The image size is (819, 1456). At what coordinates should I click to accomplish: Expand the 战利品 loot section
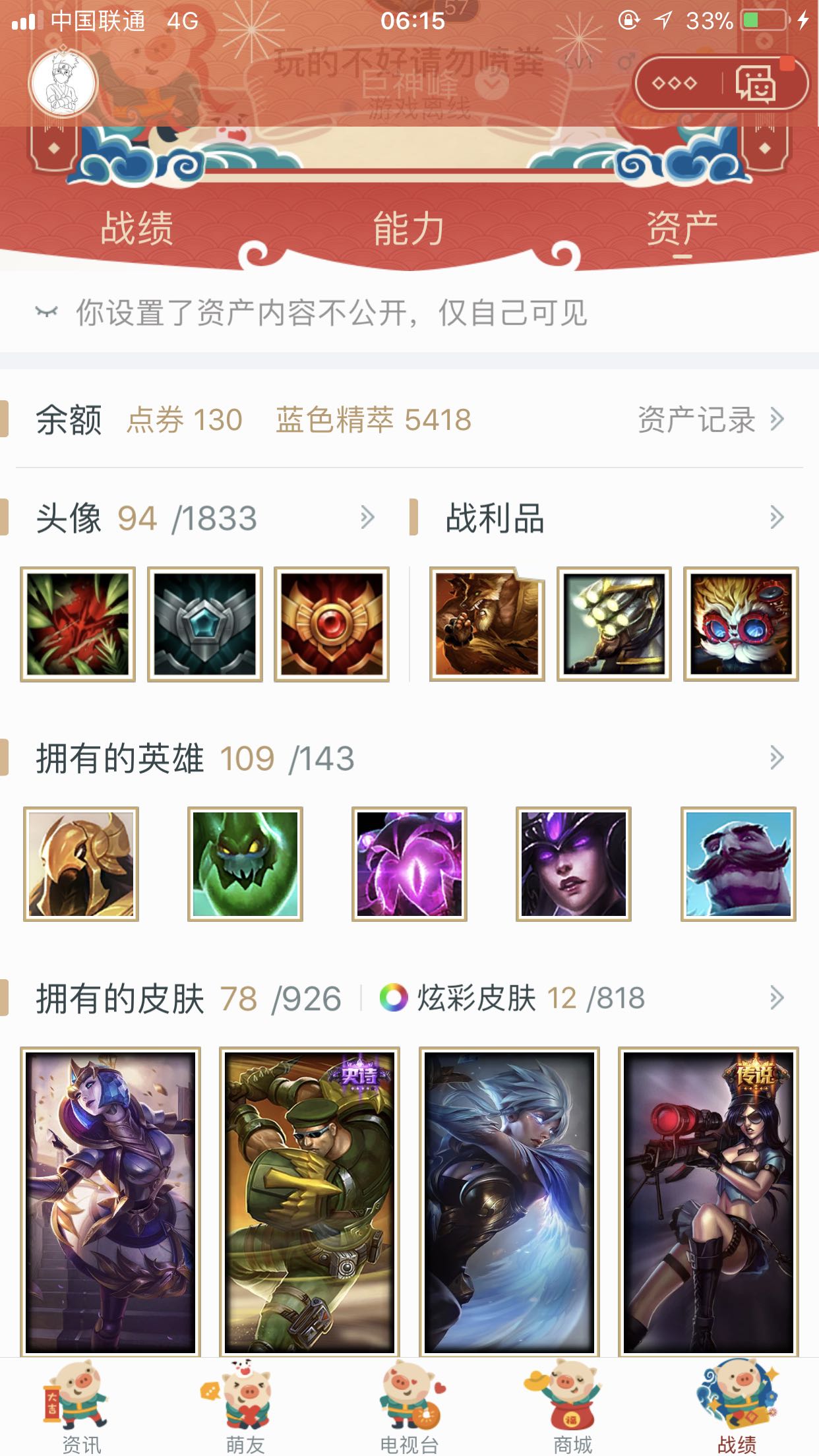(776, 518)
